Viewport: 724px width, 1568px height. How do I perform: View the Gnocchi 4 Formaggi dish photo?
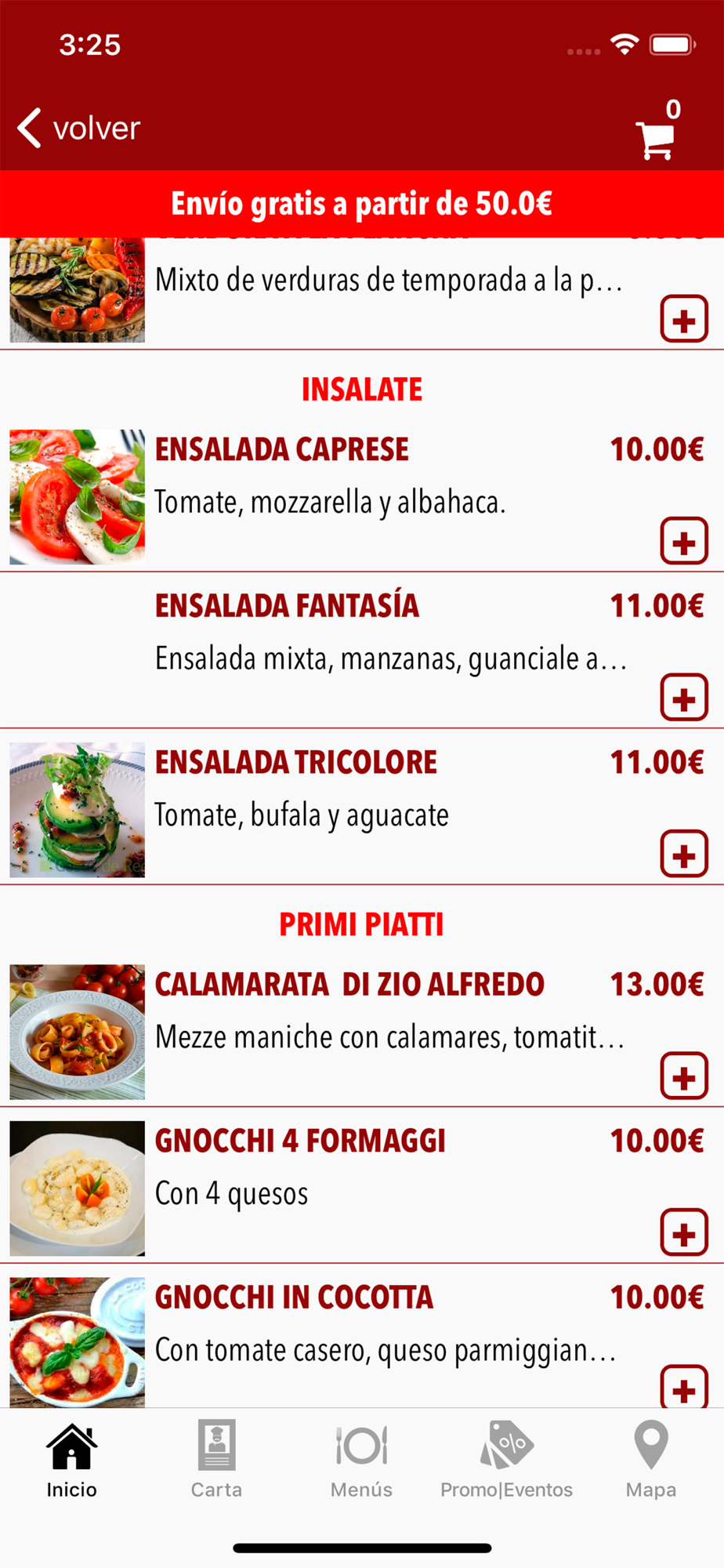[x=77, y=1188]
